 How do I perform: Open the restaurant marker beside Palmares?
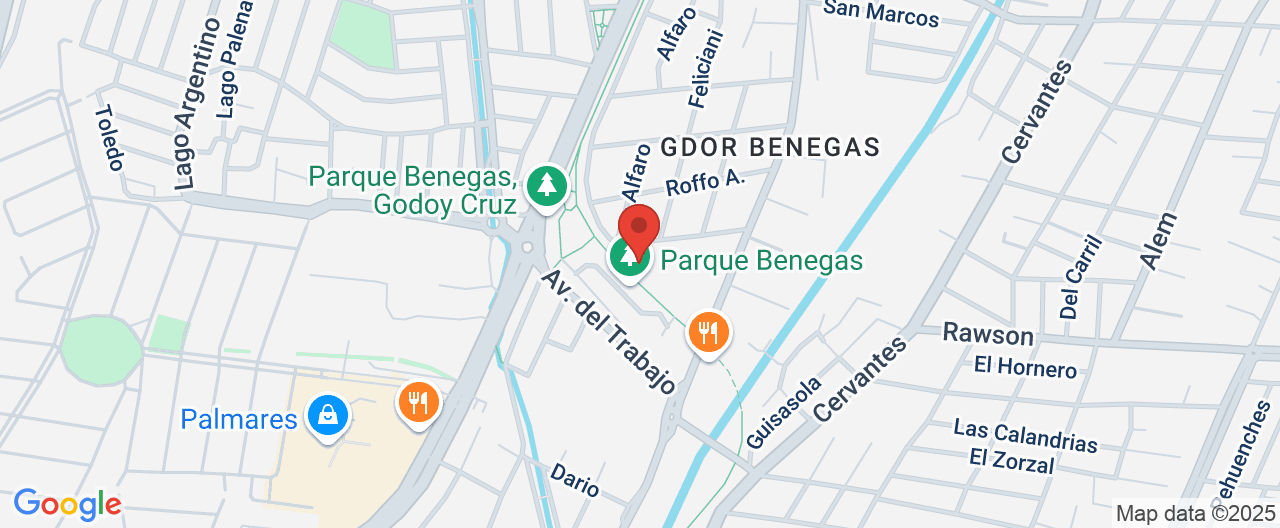(x=418, y=403)
